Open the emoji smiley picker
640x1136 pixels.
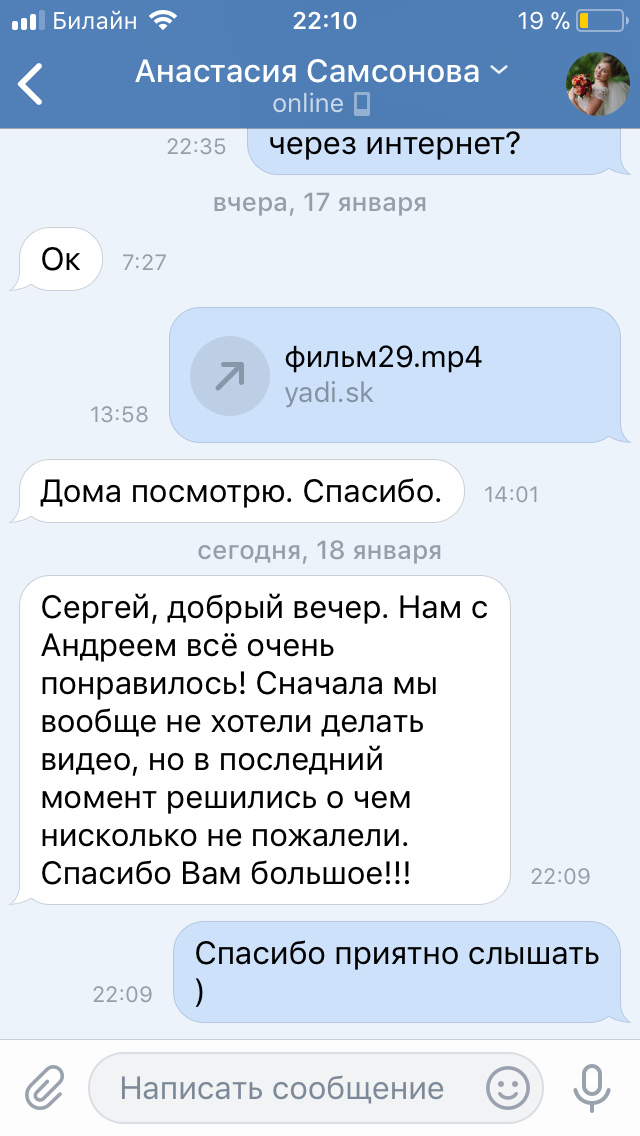pos(507,1087)
